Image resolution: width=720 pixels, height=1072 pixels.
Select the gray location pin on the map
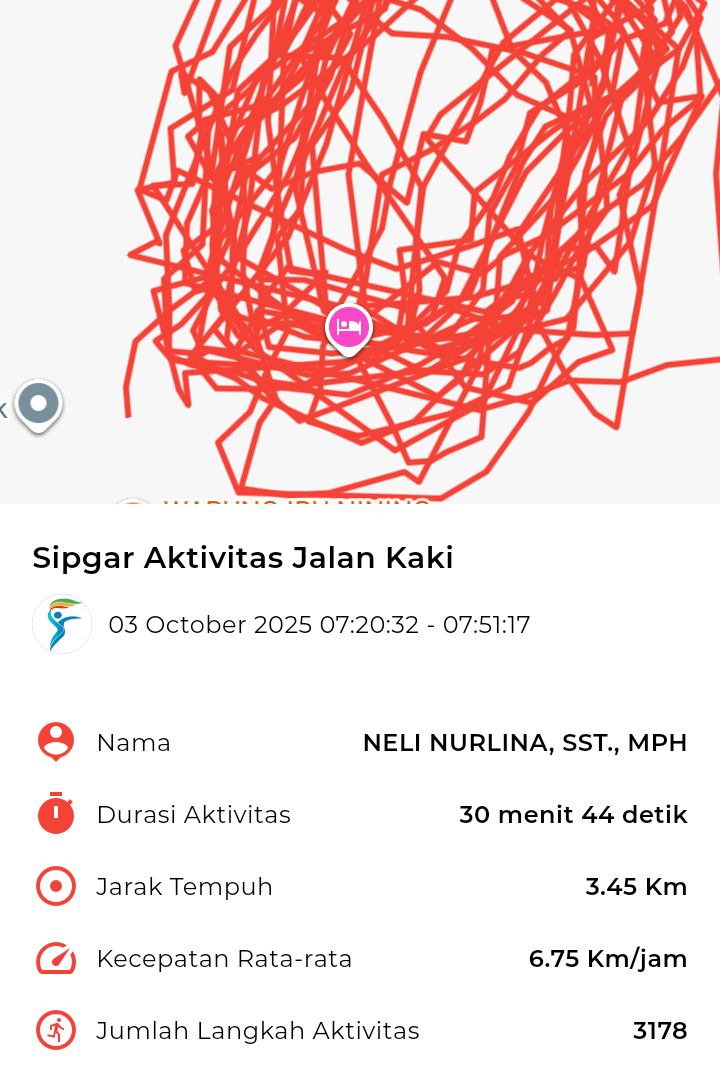coord(39,405)
